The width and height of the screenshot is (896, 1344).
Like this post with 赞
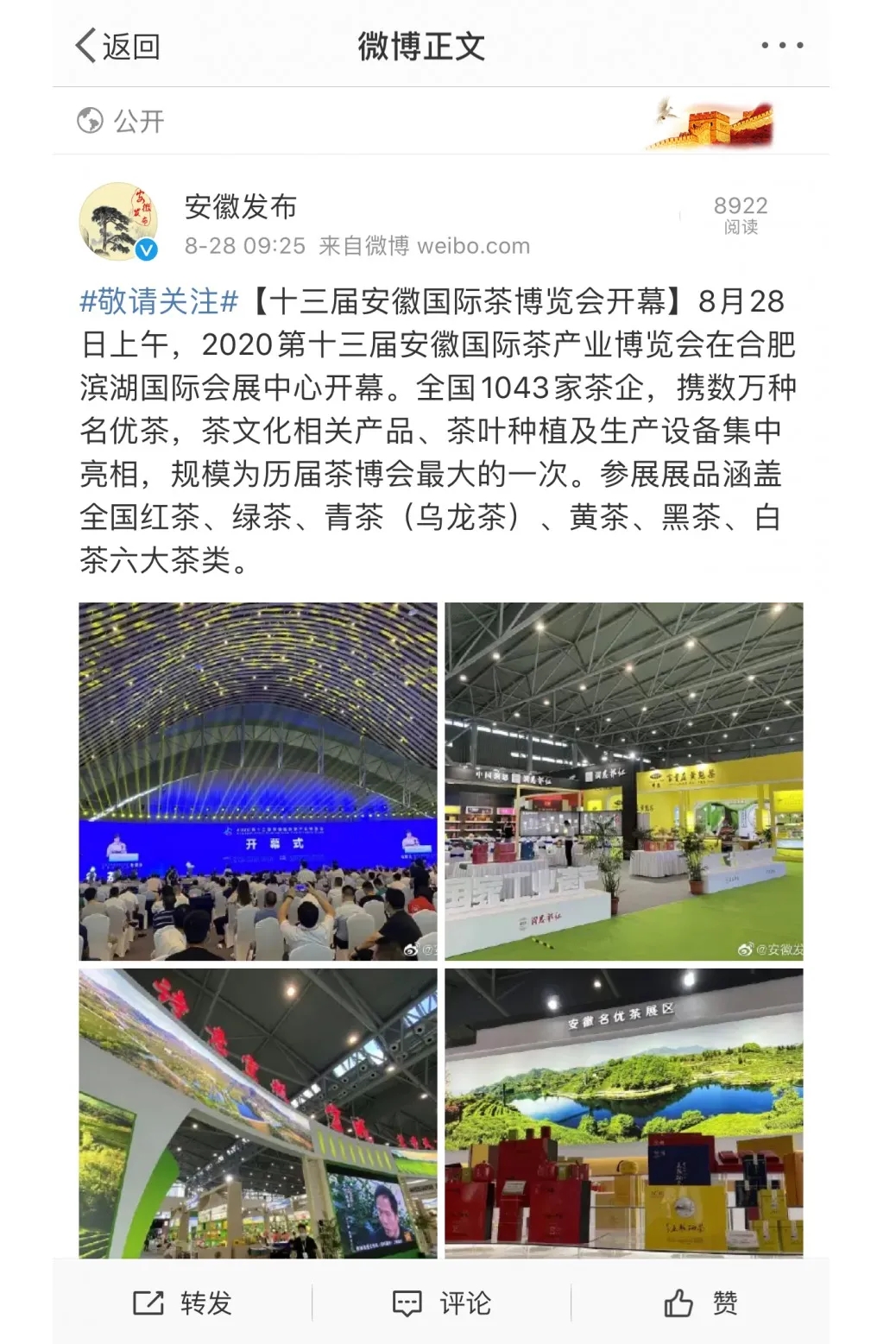[x=700, y=1303]
